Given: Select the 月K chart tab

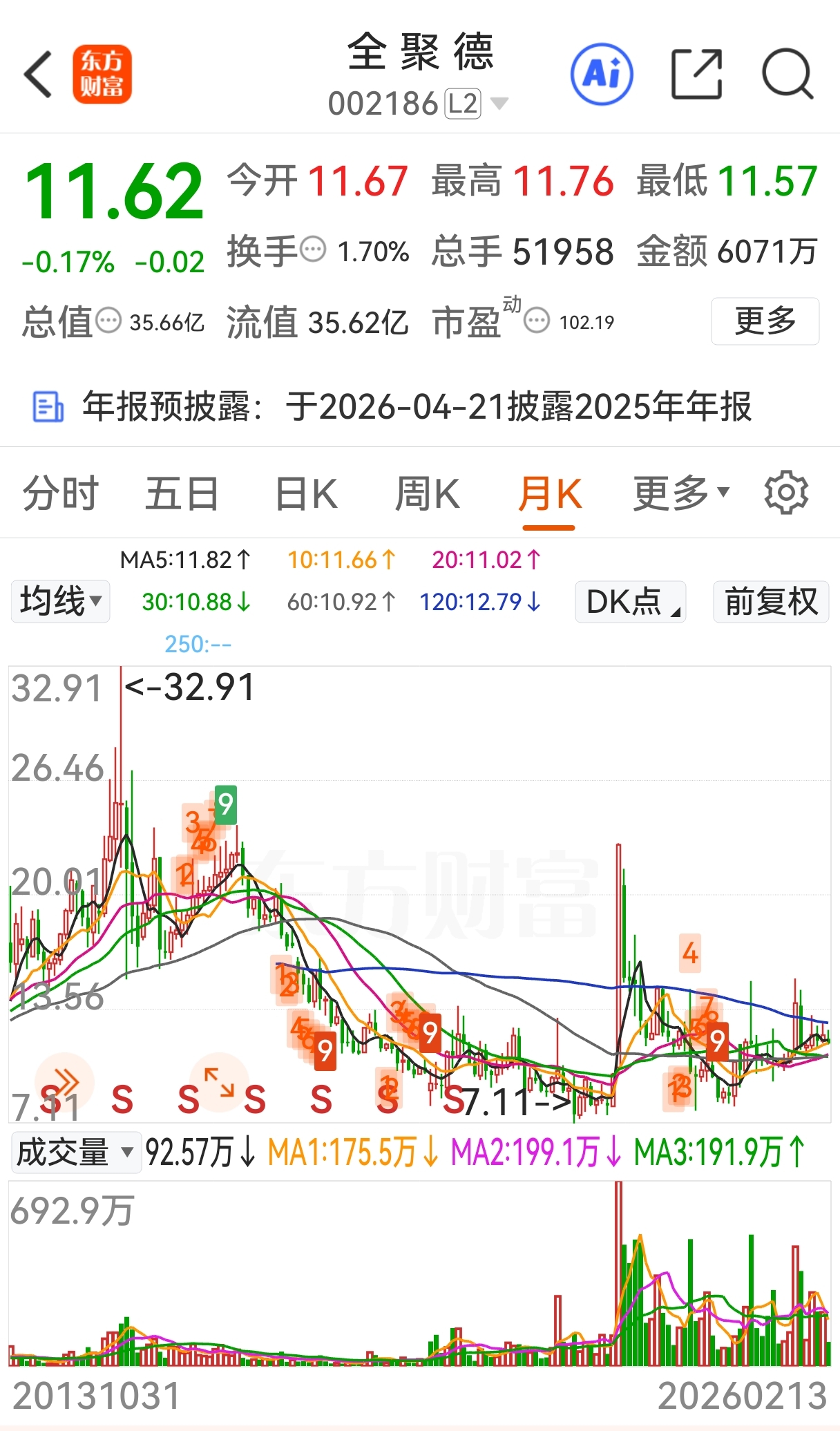Looking at the screenshot, I should (550, 494).
